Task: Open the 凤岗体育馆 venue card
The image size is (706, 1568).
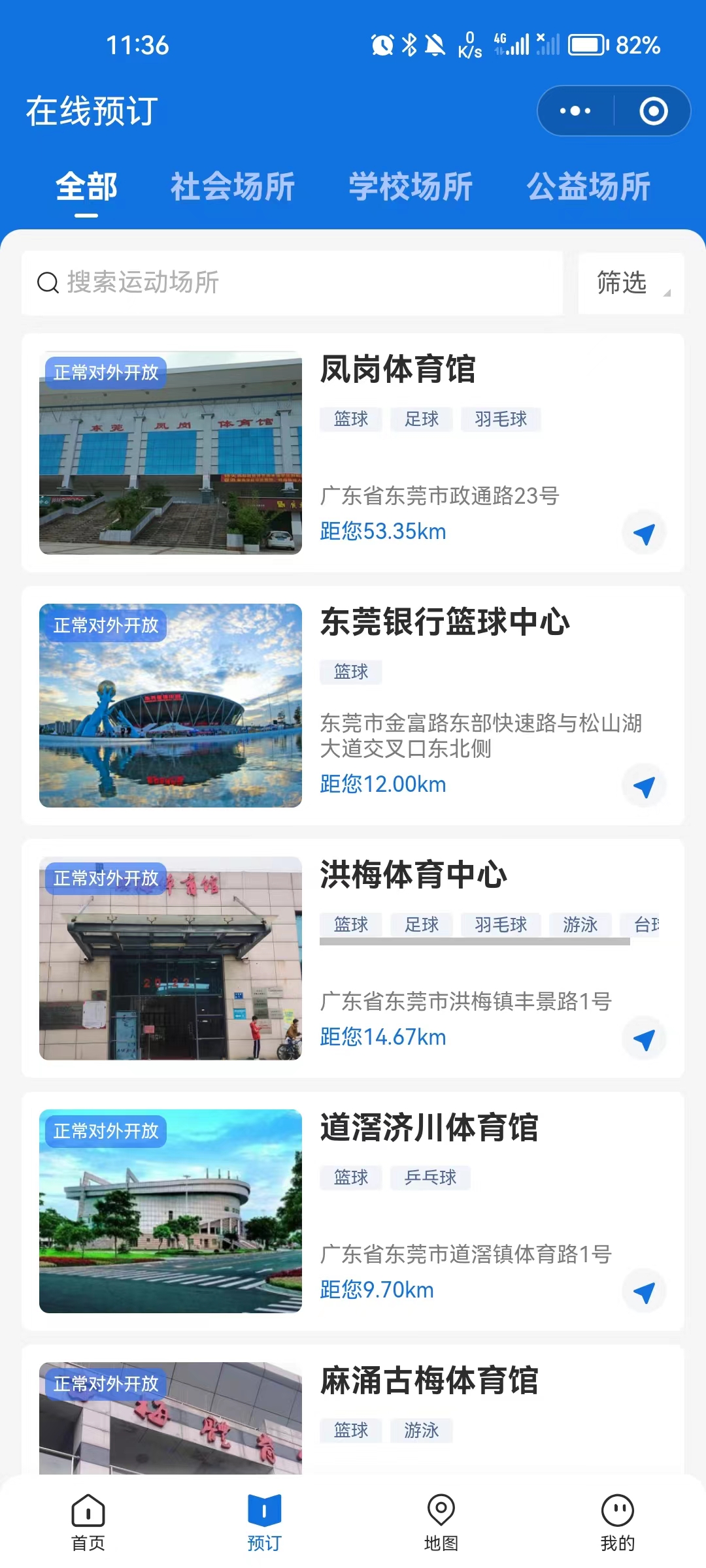Action: tap(397, 370)
